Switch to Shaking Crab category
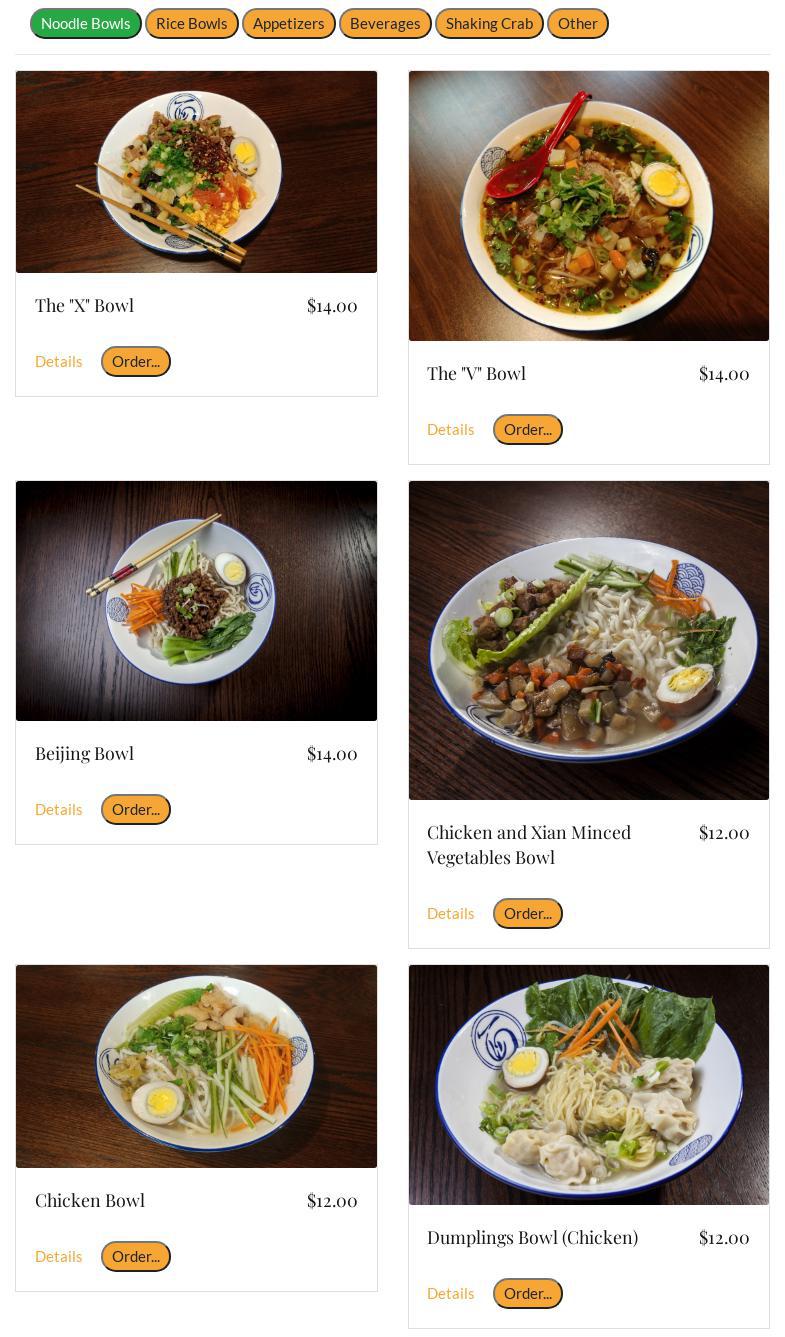 pyautogui.click(x=489, y=23)
